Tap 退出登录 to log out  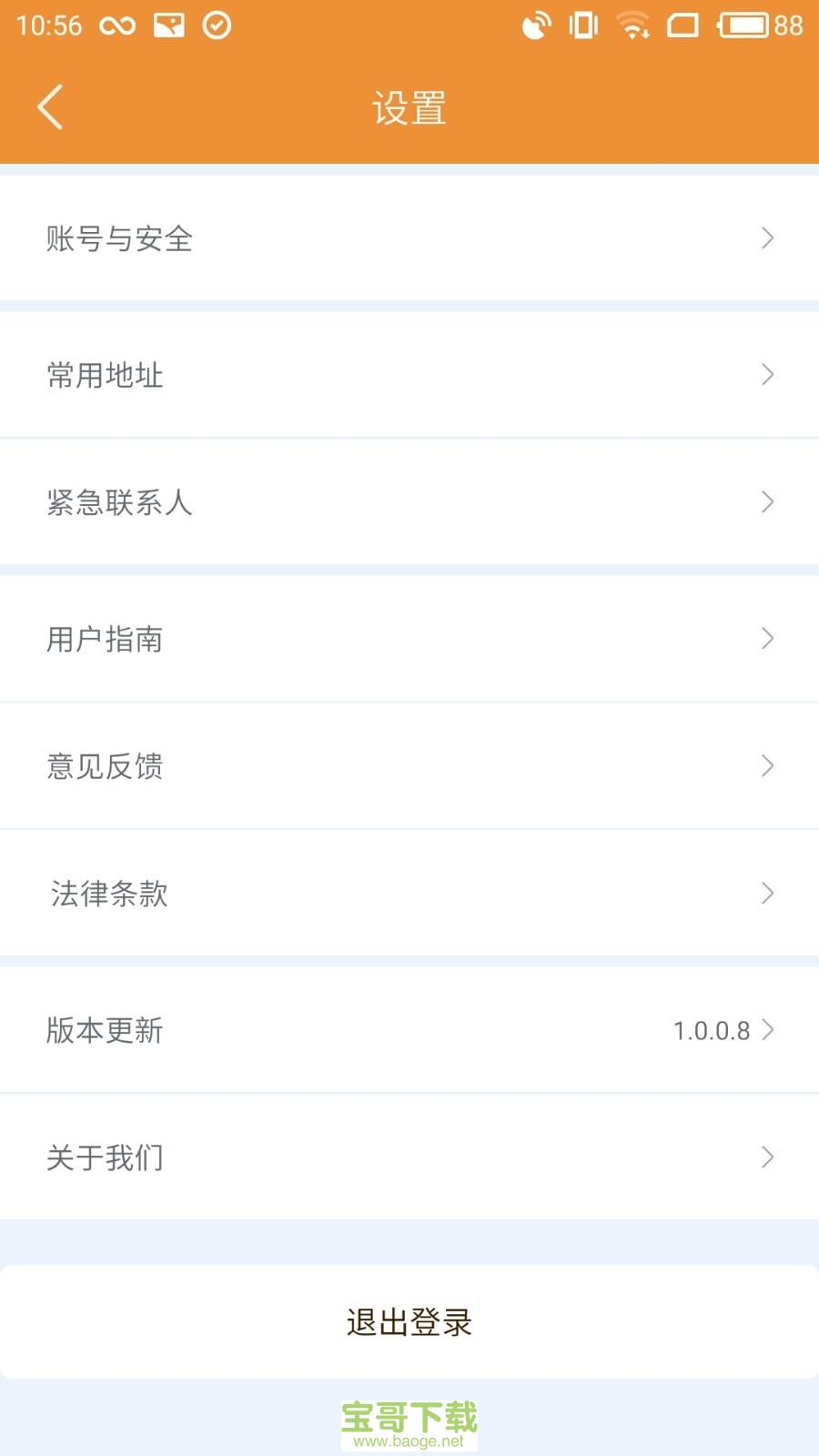click(x=409, y=1321)
